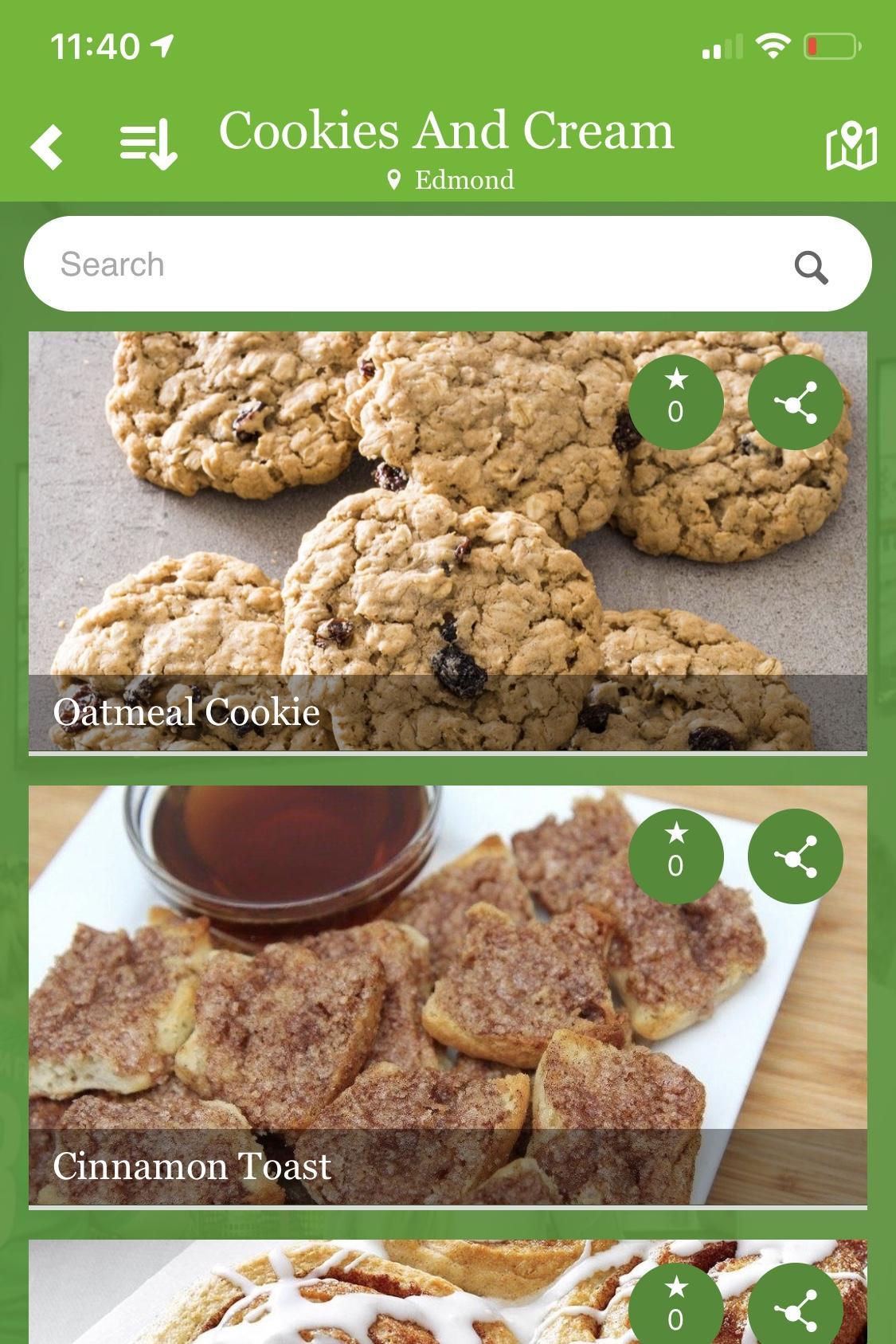Screen dimensions: 896x1344
Task: Go back using the left arrow
Action: click(46, 147)
